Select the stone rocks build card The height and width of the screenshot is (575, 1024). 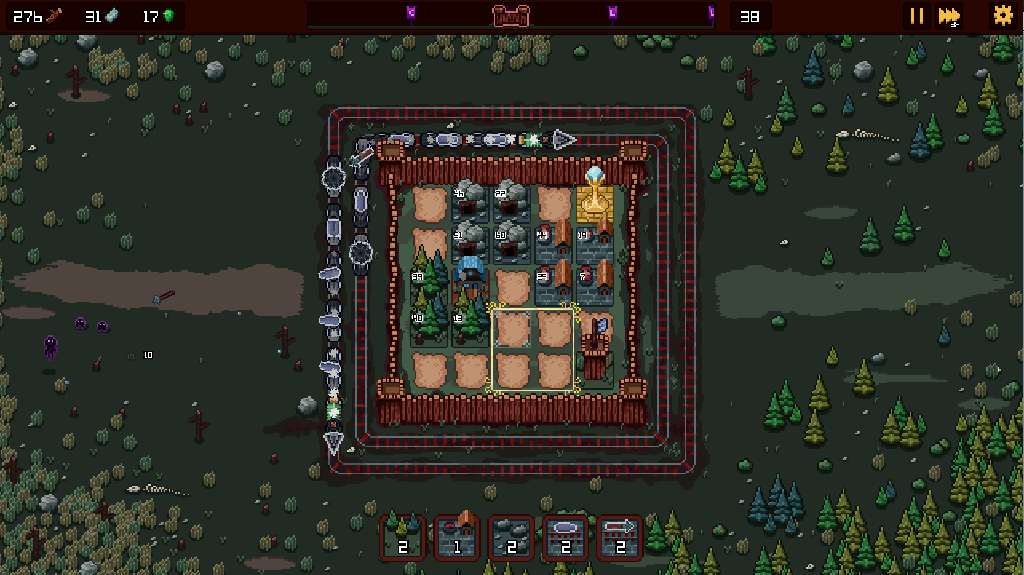pos(511,536)
